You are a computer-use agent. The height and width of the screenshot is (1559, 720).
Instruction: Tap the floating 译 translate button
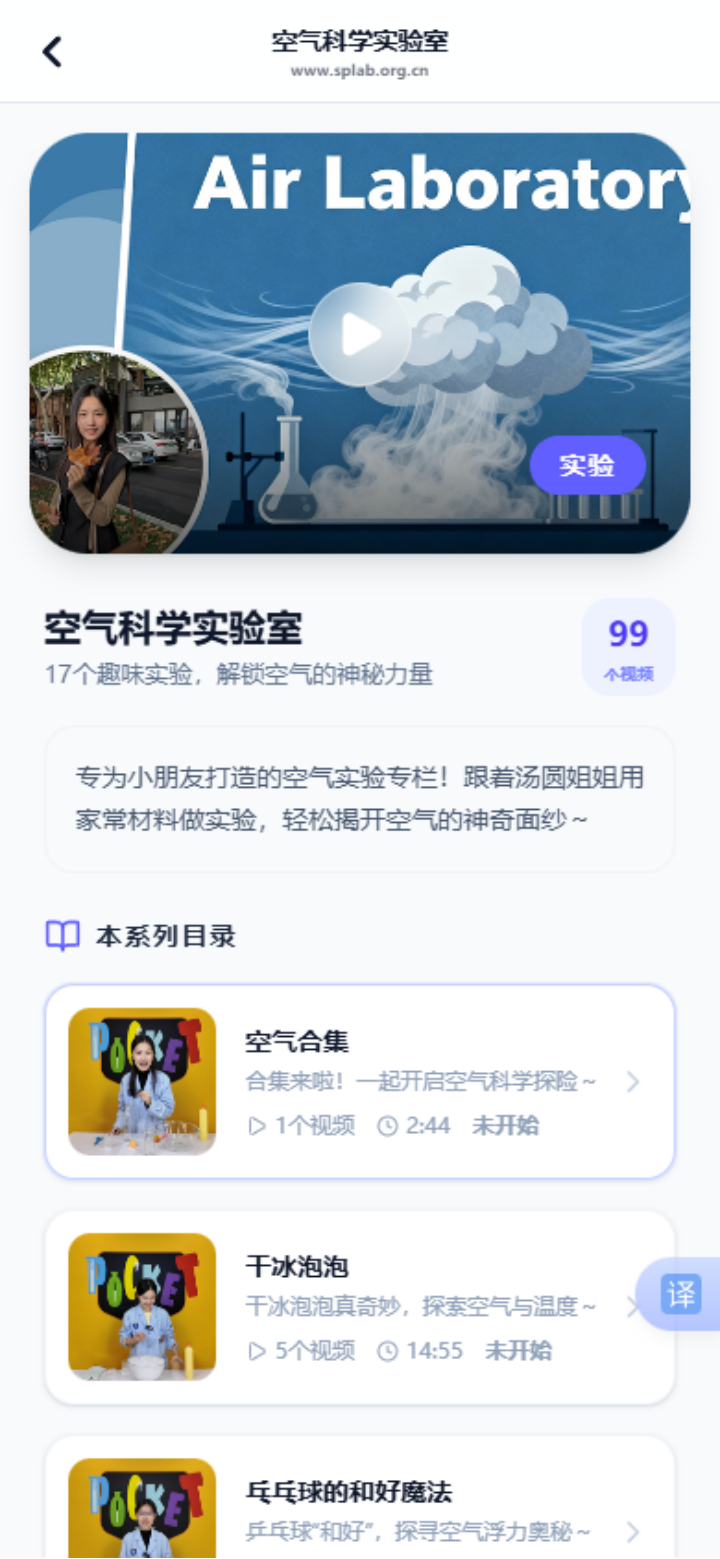click(681, 1294)
